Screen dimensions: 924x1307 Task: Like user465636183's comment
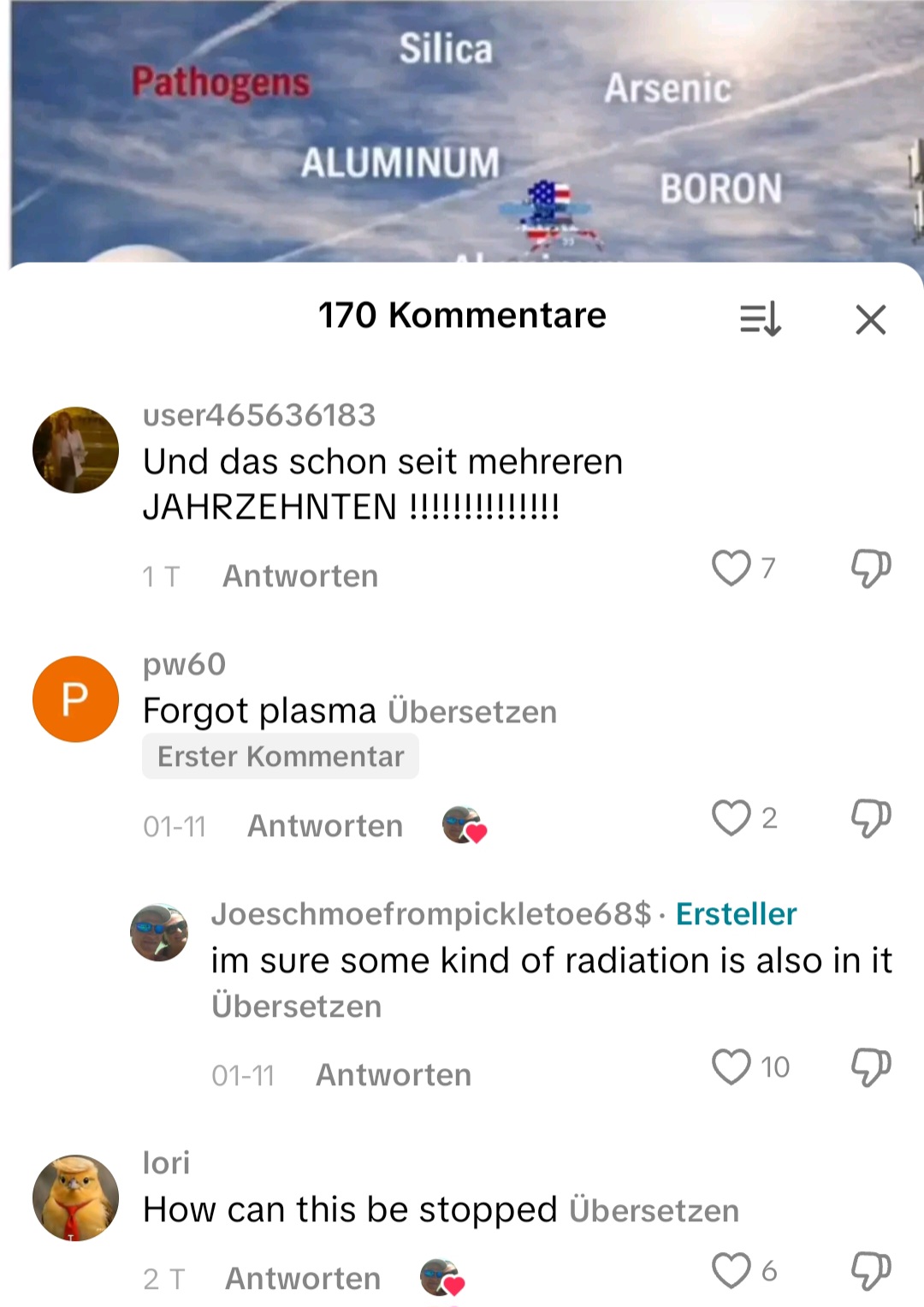pos(731,567)
